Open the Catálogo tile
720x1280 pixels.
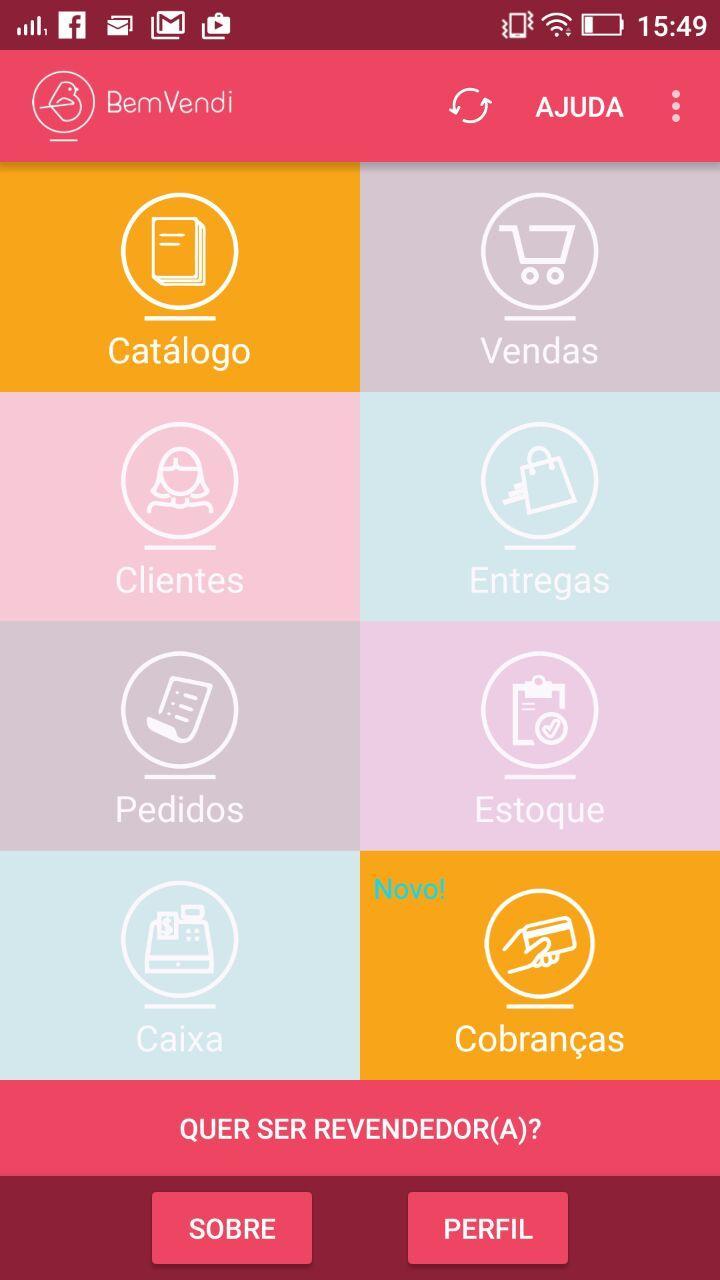point(180,277)
